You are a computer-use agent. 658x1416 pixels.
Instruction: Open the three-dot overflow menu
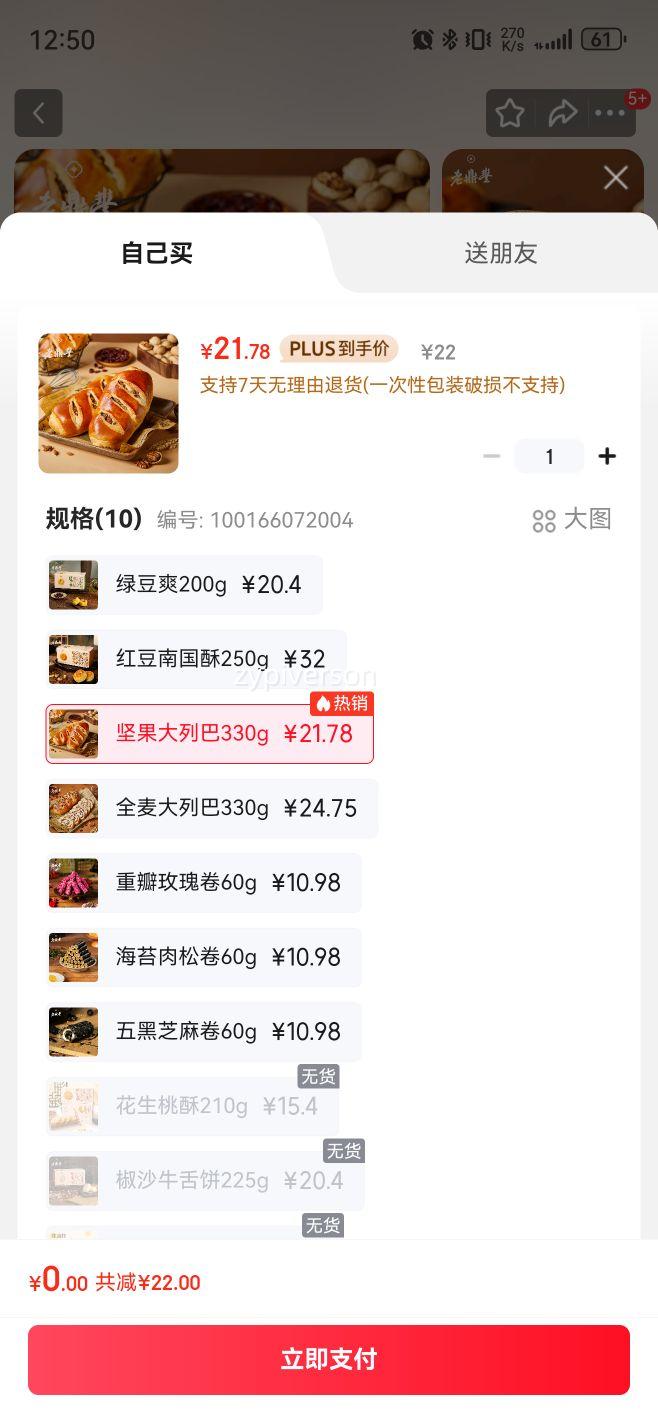coord(610,113)
